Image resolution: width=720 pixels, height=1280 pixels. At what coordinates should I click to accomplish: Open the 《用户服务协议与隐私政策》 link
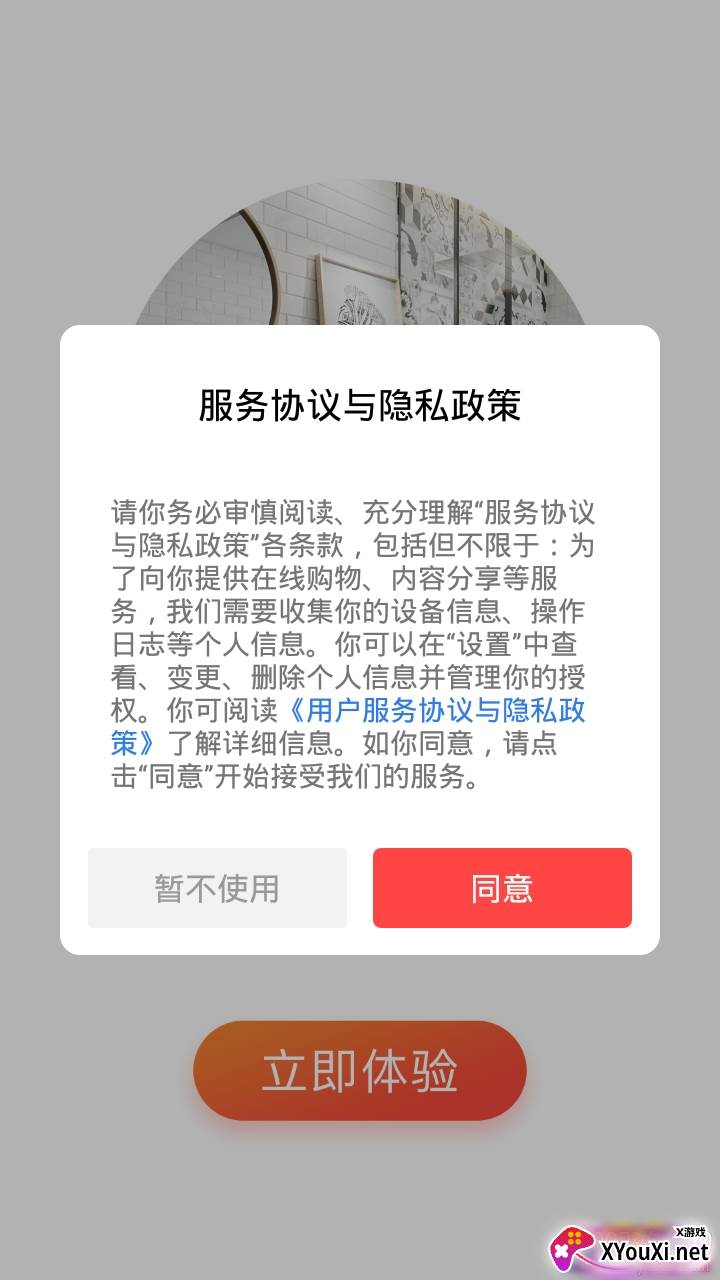(x=436, y=711)
